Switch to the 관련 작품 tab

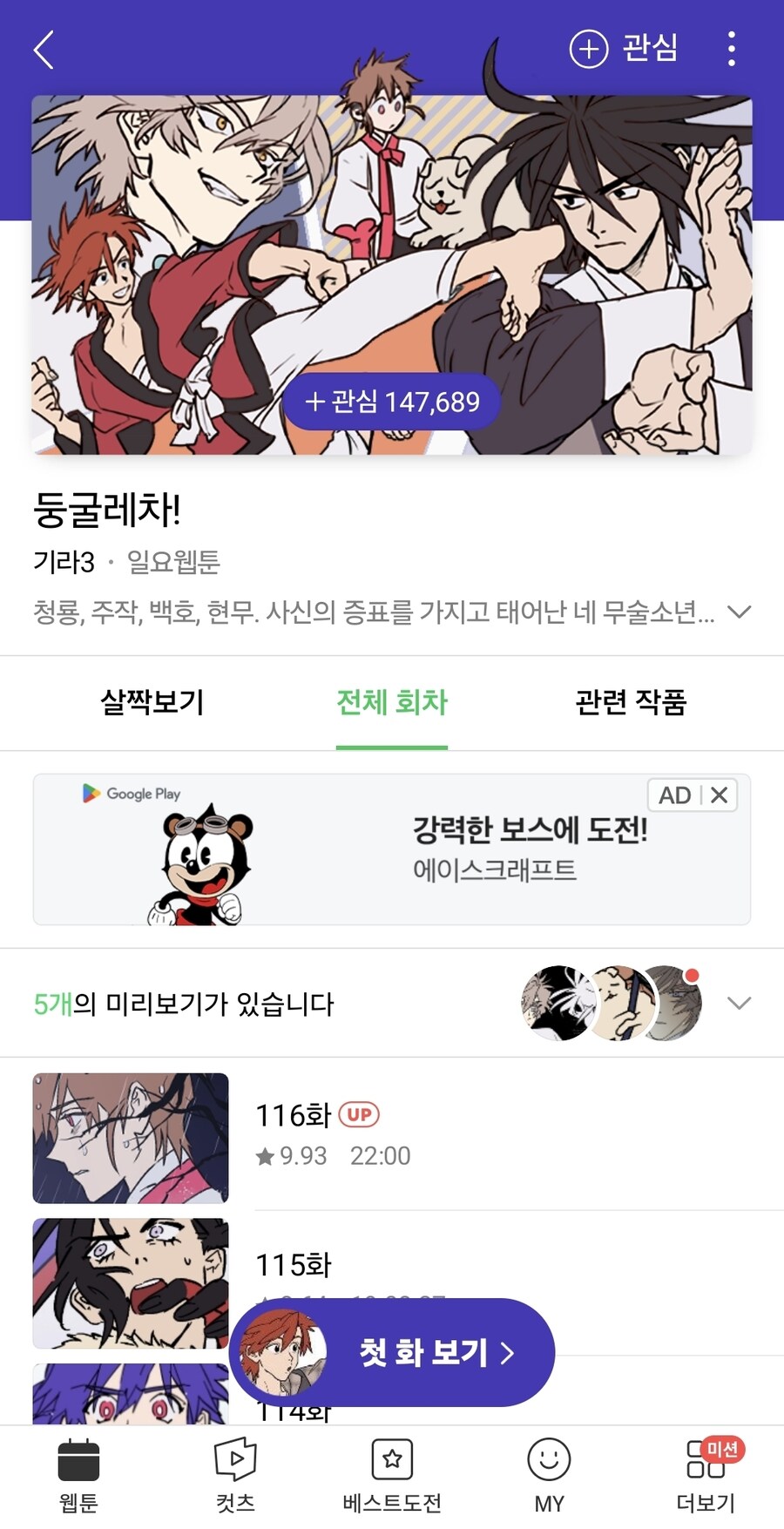pyautogui.click(x=631, y=702)
